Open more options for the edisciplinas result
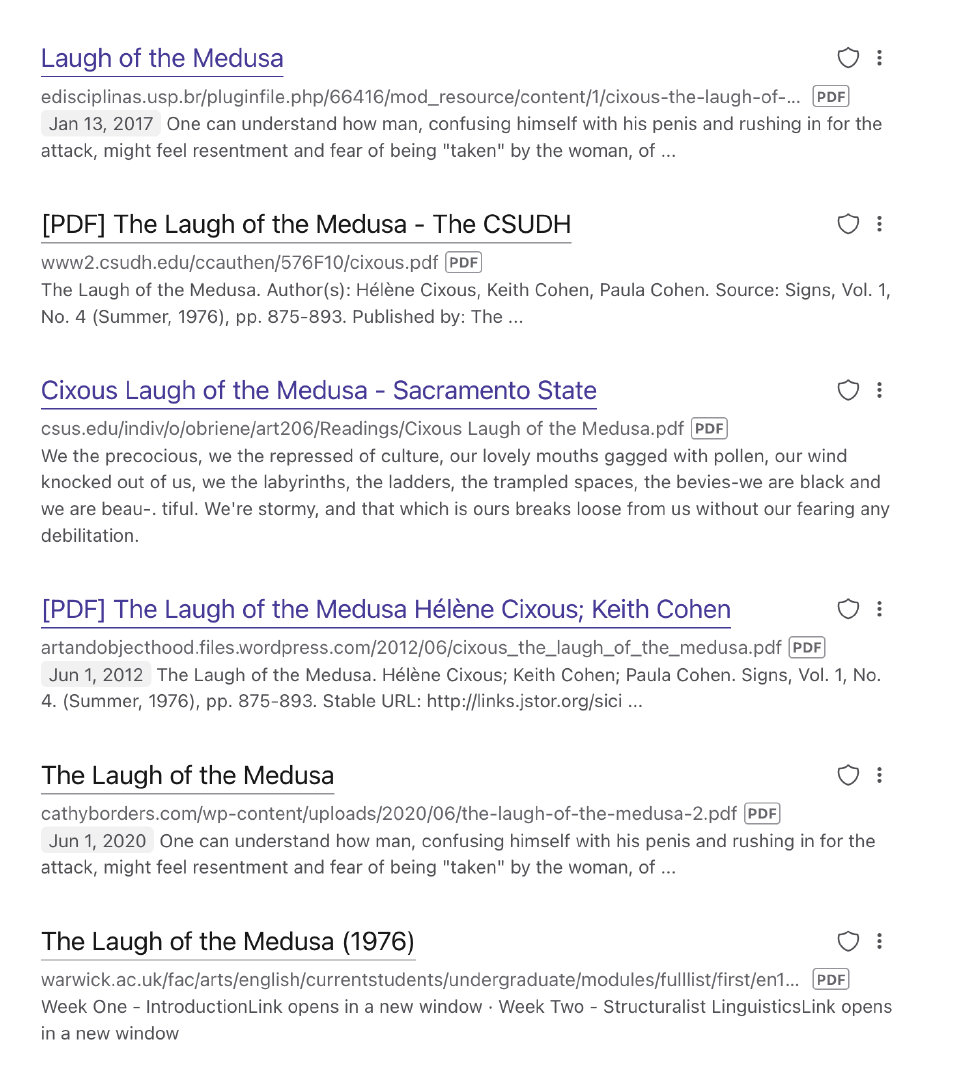This screenshot has width=960, height=1075. coord(879,58)
